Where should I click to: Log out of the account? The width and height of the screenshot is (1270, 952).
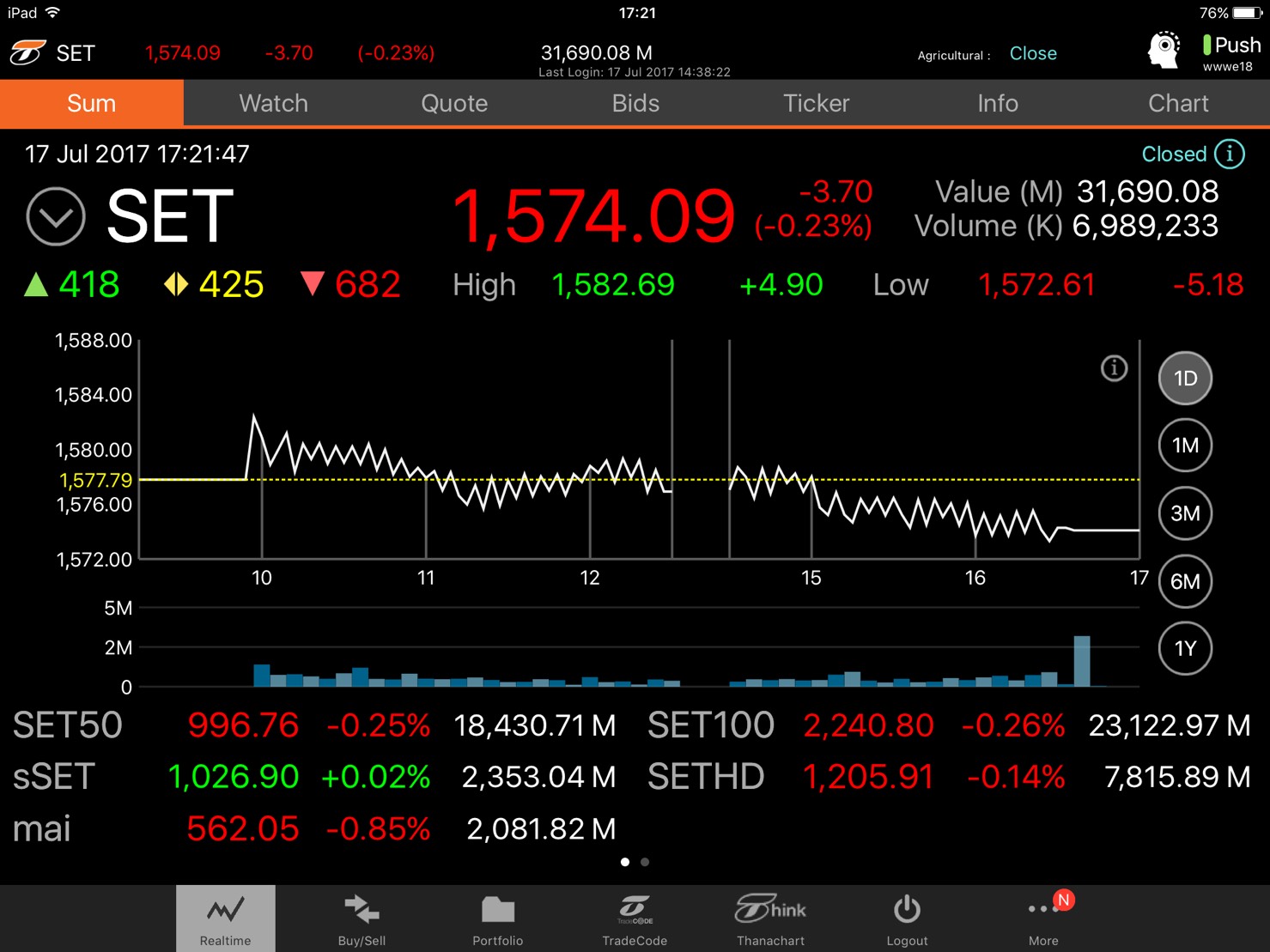coord(907,919)
